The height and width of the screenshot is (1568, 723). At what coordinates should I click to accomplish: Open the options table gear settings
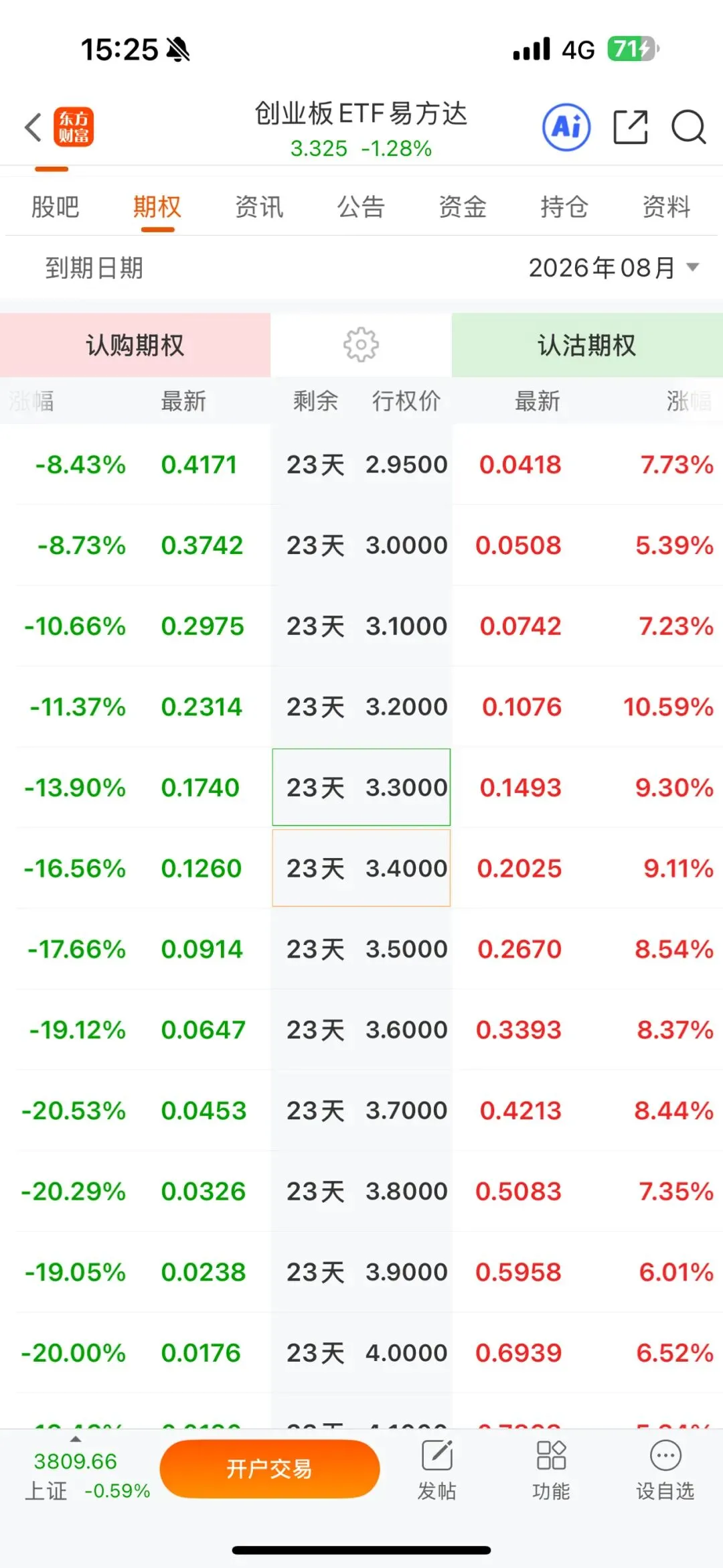coord(361,345)
